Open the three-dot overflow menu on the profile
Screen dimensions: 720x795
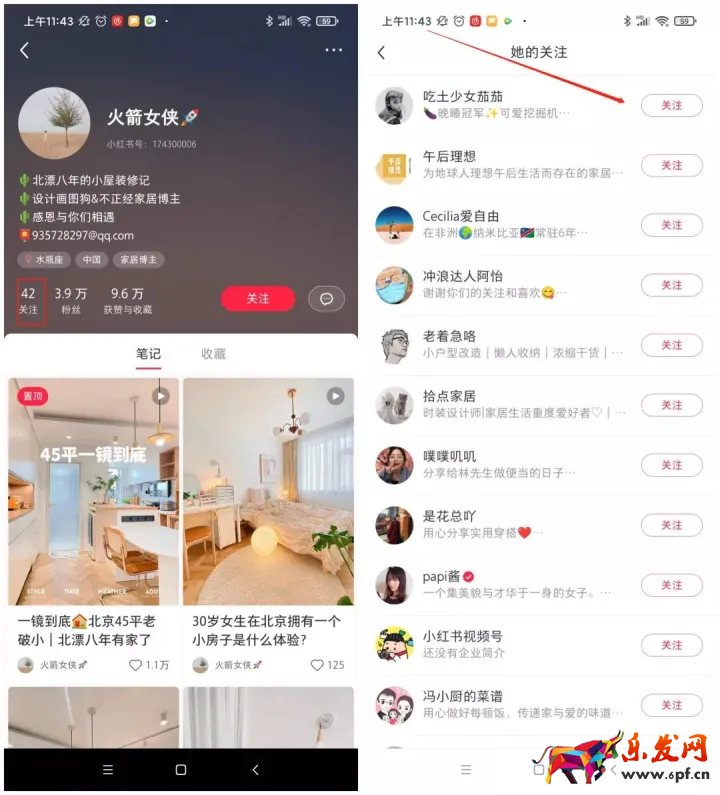tap(333, 50)
